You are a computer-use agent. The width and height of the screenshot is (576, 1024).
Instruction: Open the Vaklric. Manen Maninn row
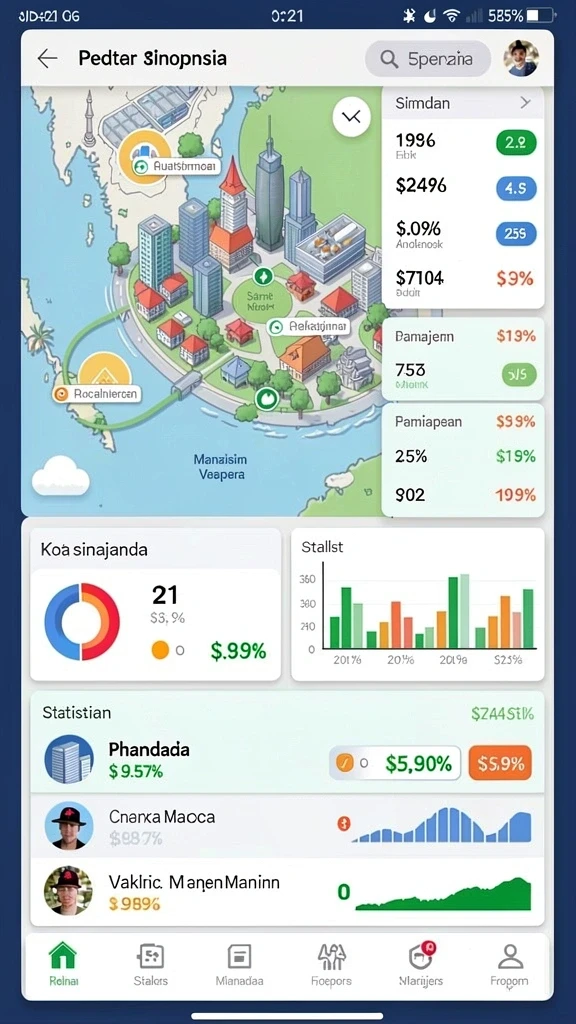287,891
